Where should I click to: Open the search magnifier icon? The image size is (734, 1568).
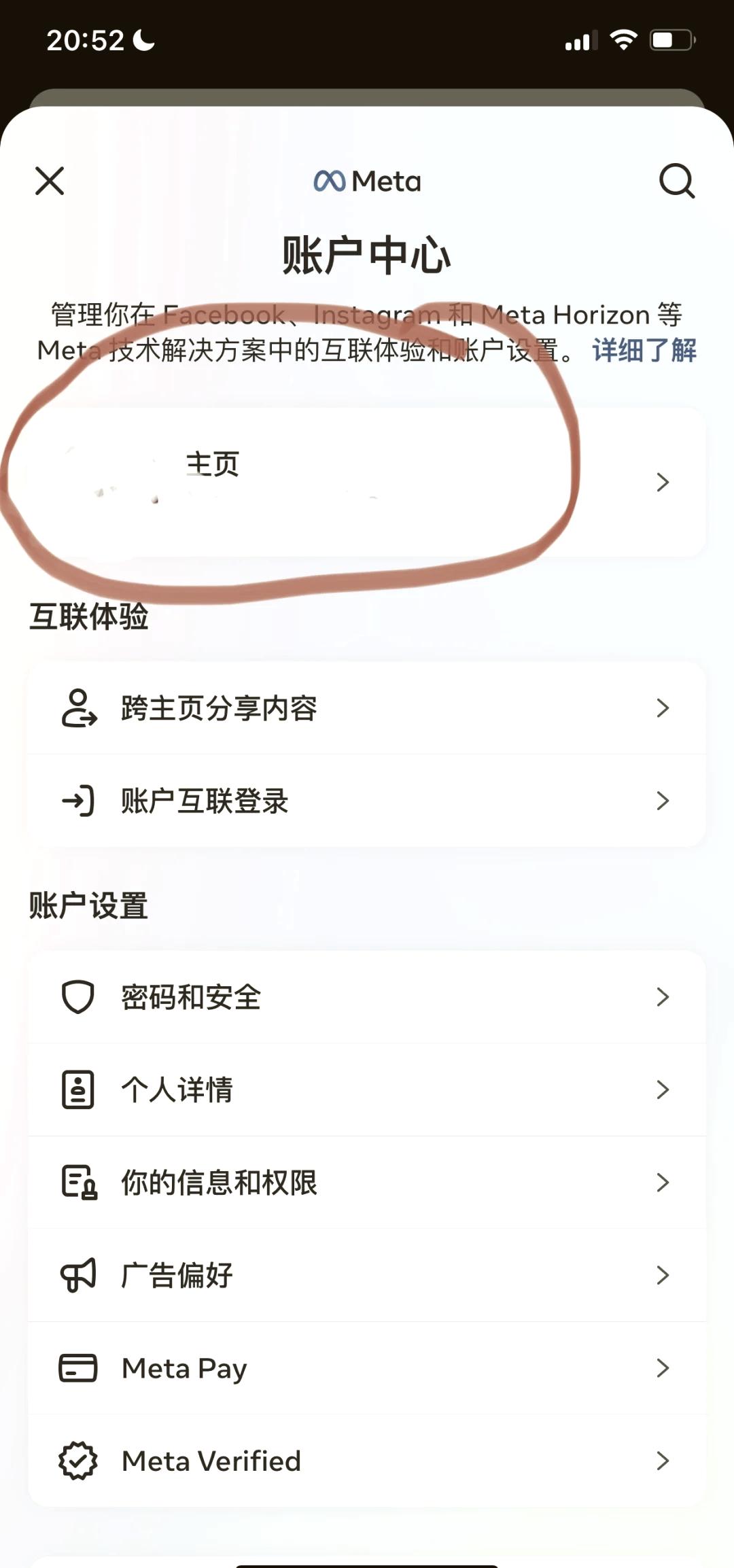677,181
